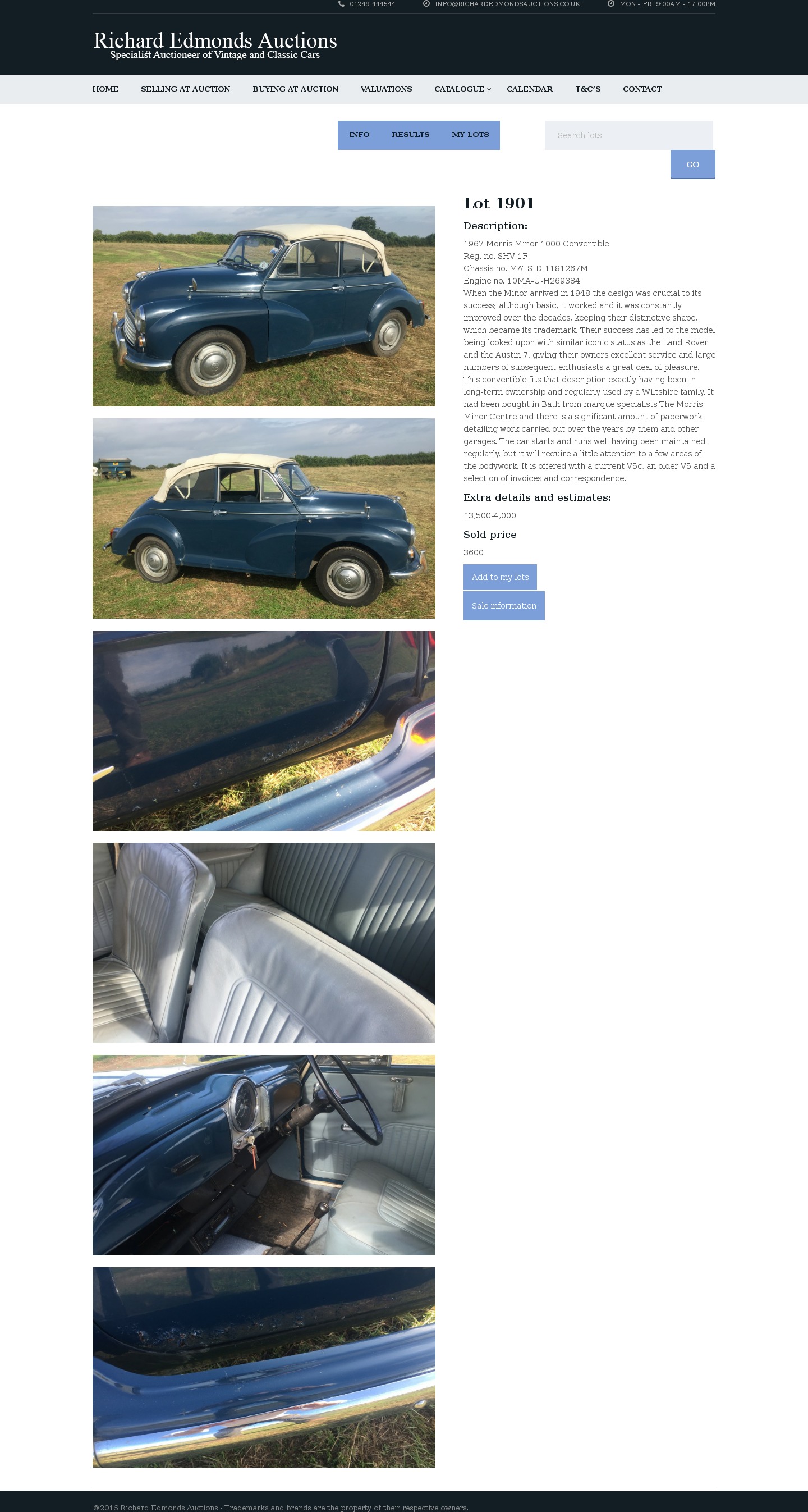The width and height of the screenshot is (808, 1512).
Task: Focus the Search lots field
Action: pyautogui.click(x=628, y=135)
